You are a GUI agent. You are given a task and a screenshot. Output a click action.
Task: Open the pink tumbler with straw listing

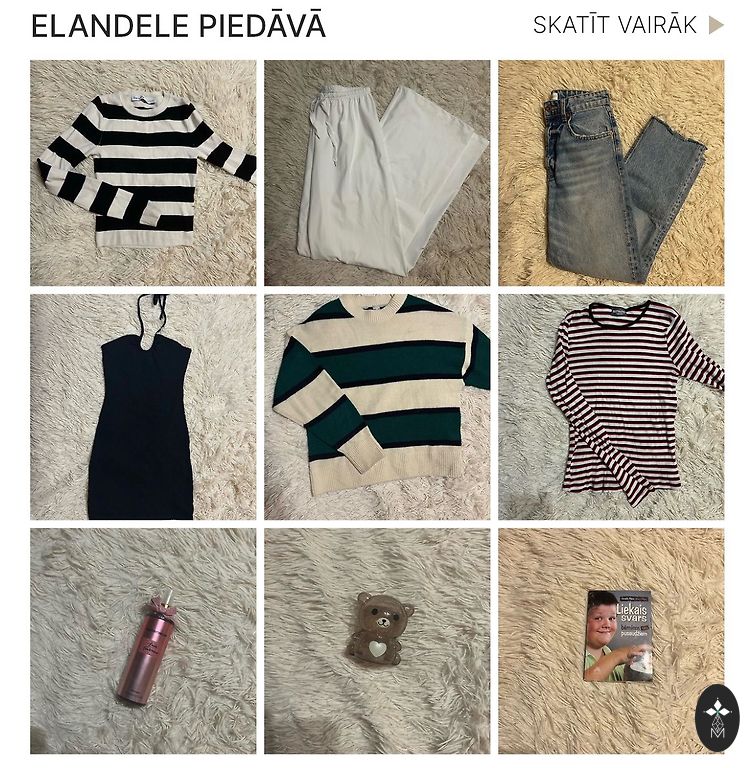coord(143,640)
